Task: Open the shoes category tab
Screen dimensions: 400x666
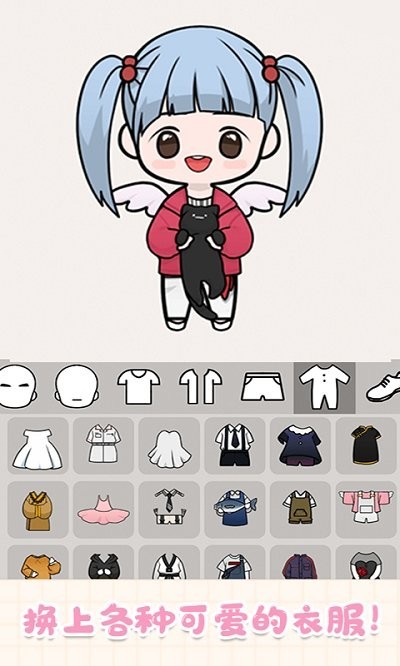Action: click(x=383, y=387)
